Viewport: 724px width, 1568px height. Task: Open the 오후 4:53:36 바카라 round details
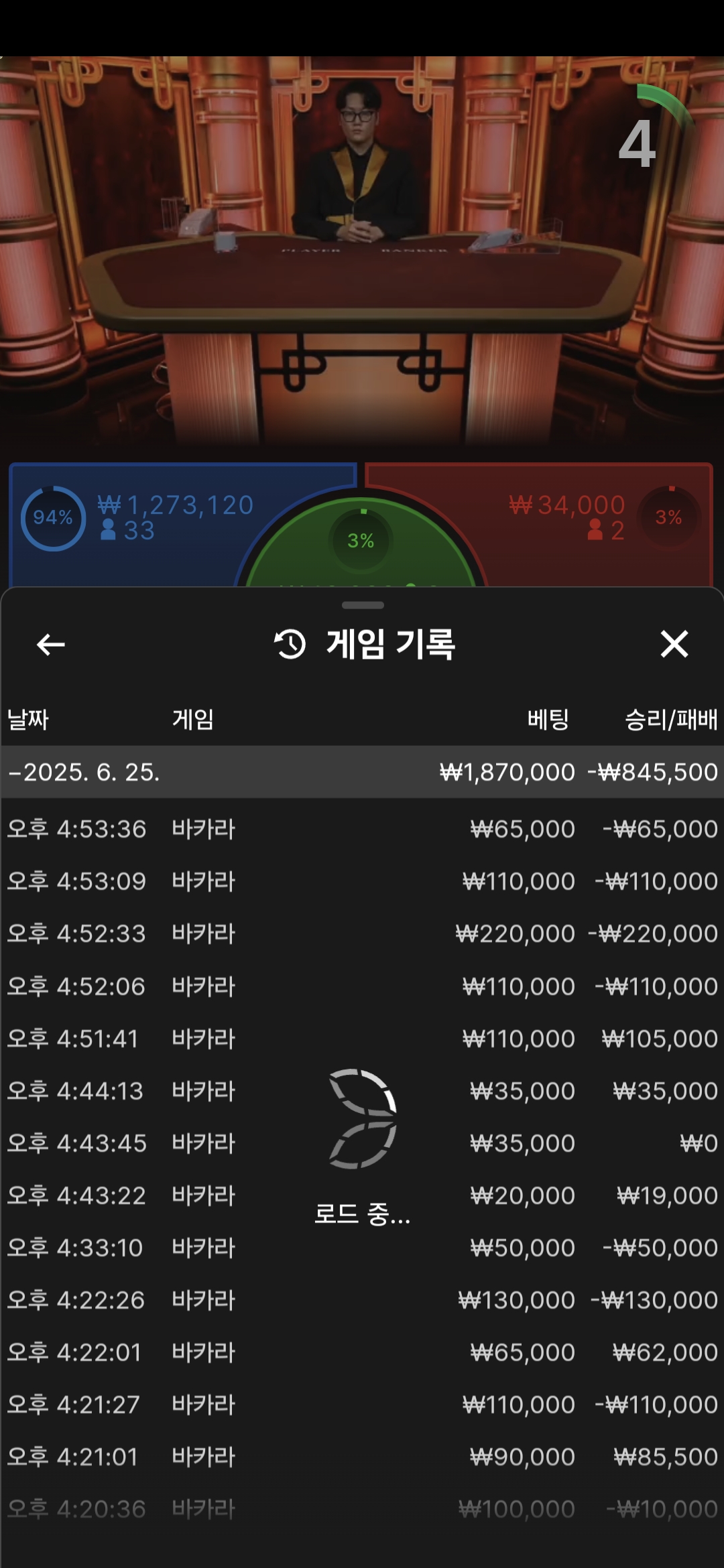click(x=362, y=830)
